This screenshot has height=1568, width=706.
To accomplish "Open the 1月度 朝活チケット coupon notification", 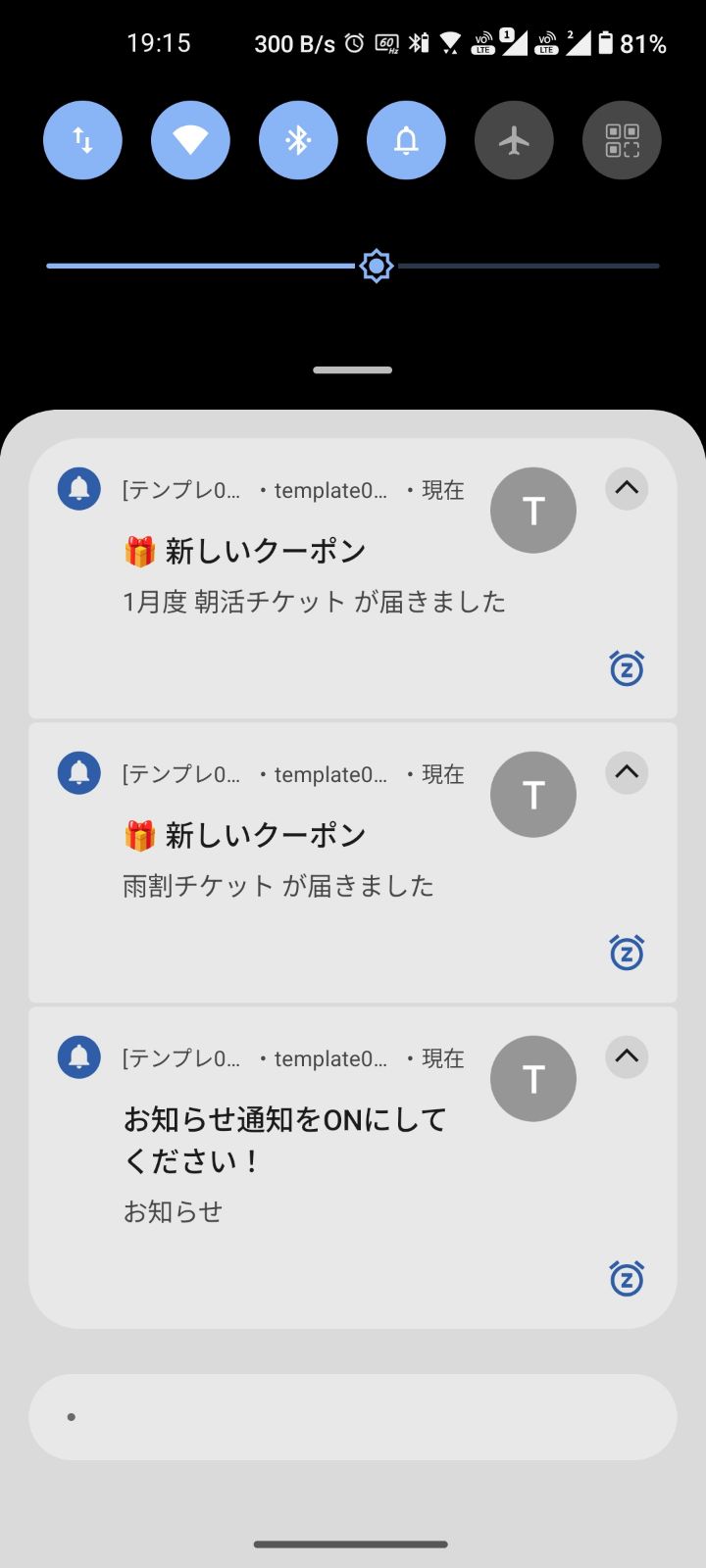I will coord(314,578).
